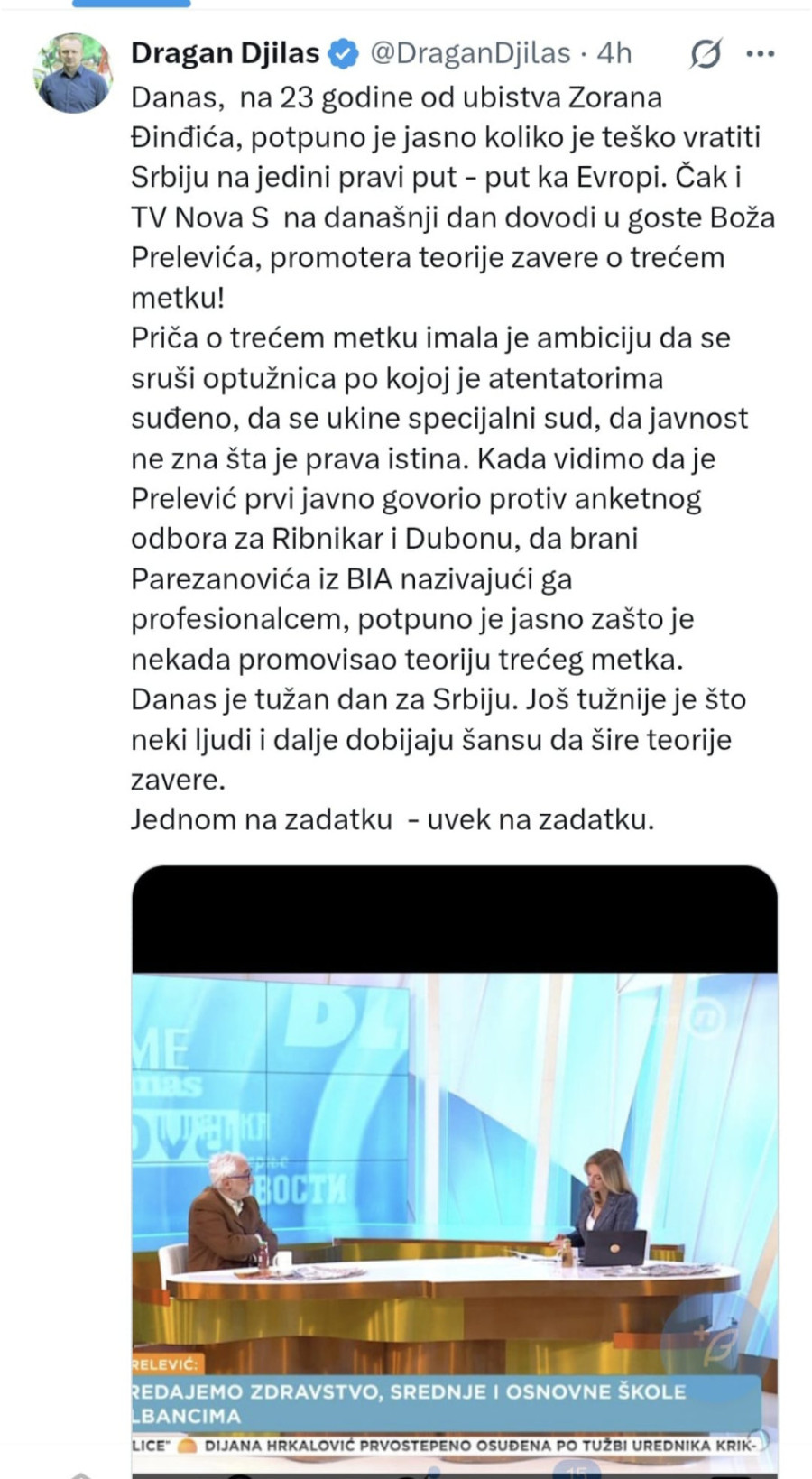Open the ellipsis dropdown for tweet actions
Viewport: 812px width, 1479px height.
click(x=758, y=54)
